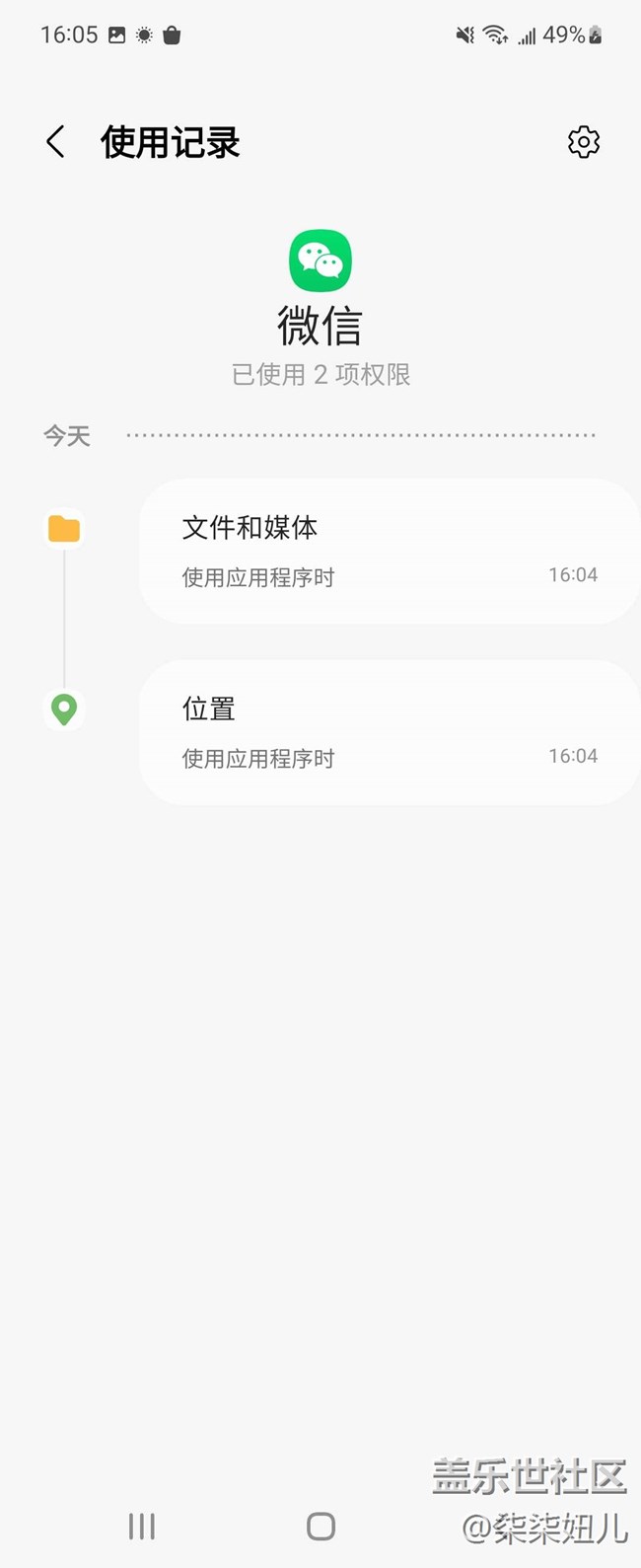
Task: Open the recent apps button
Action: click(x=142, y=1527)
